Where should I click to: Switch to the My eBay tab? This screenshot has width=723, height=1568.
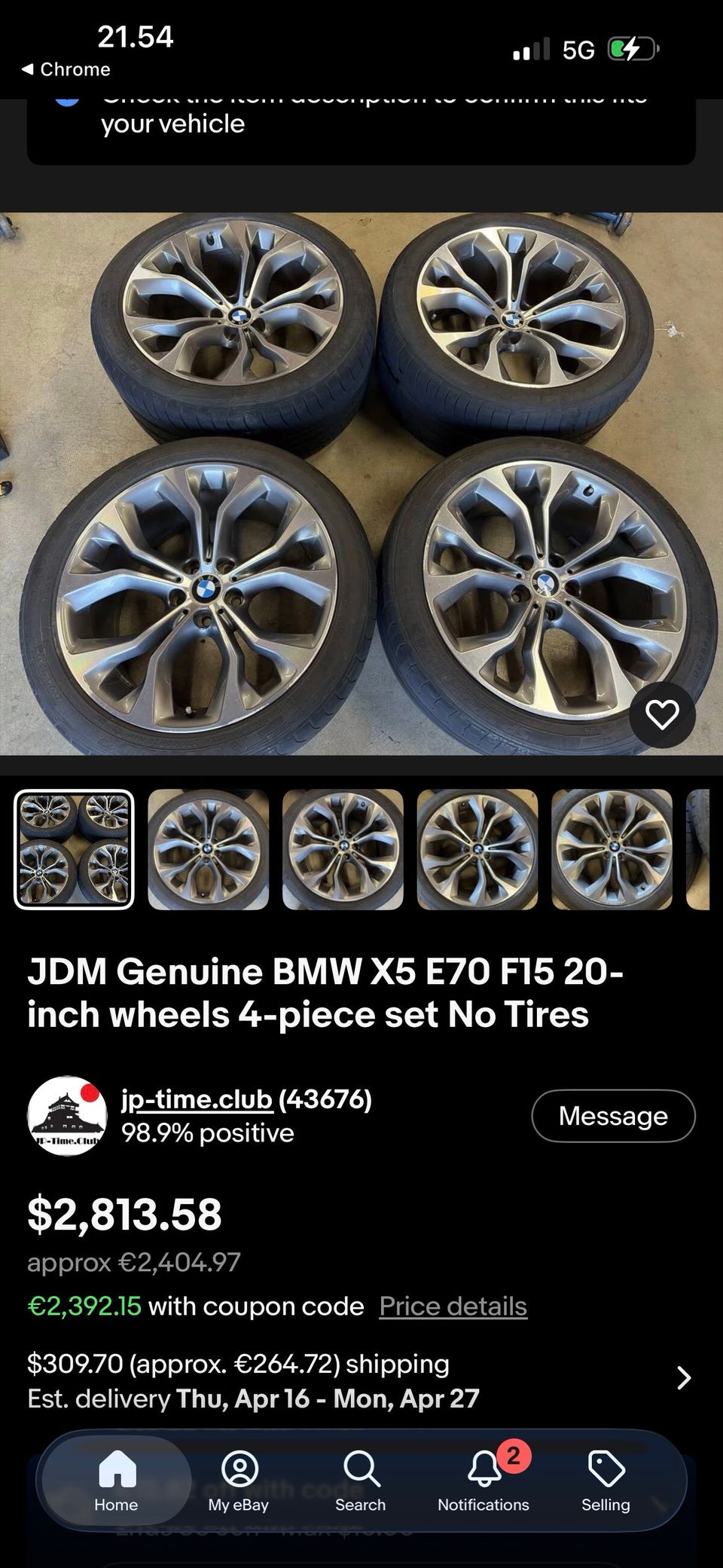(239, 1482)
